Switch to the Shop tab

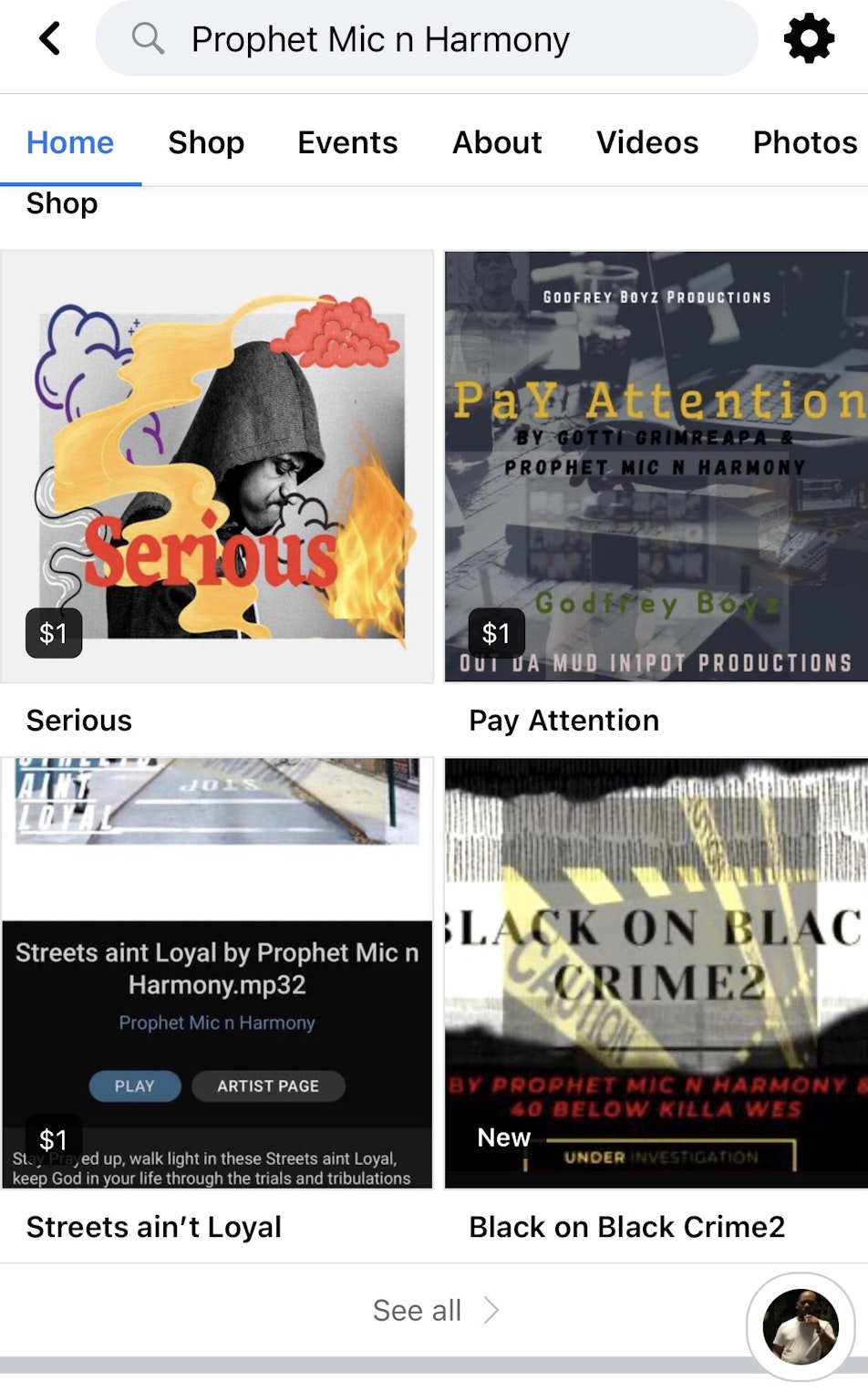[x=206, y=142]
